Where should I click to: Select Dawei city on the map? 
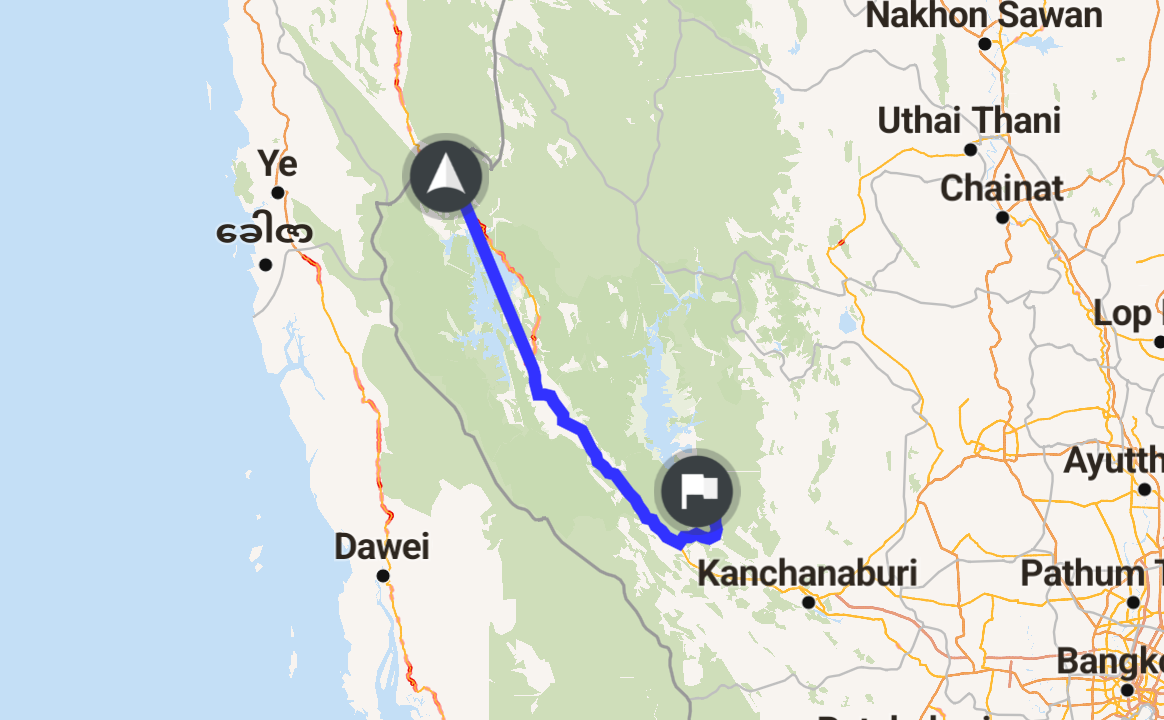381,548
